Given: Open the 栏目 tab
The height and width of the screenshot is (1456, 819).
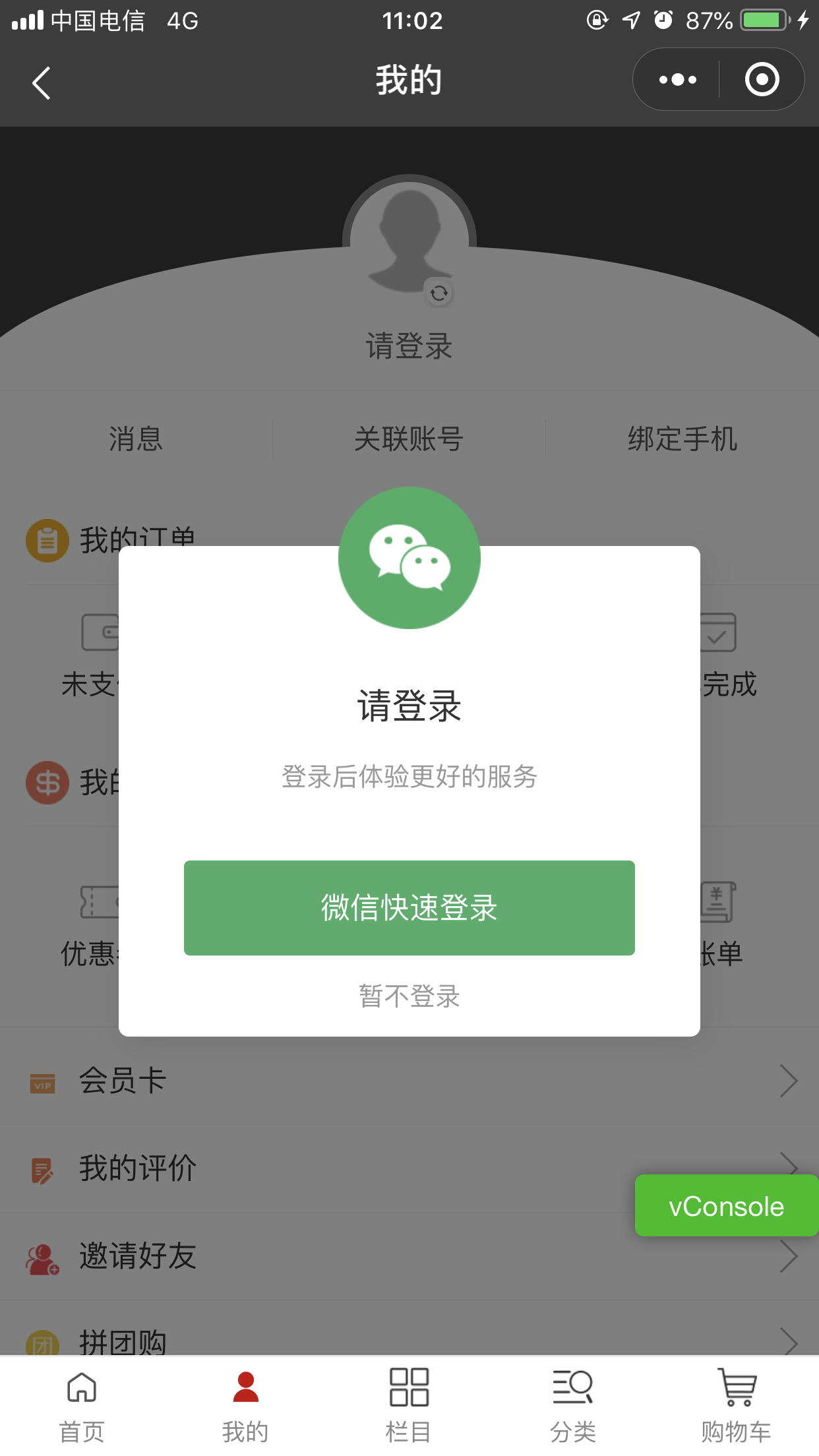Looking at the screenshot, I should [x=409, y=1405].
